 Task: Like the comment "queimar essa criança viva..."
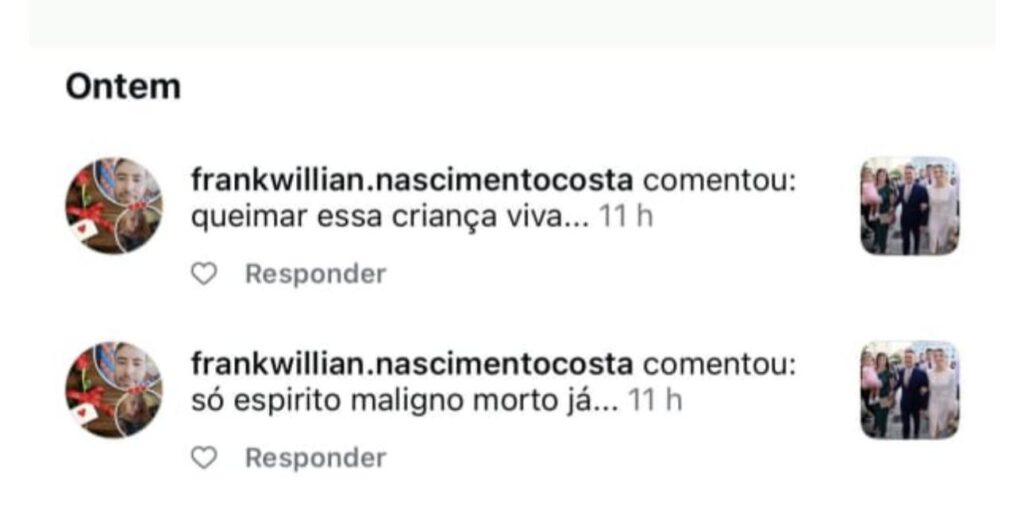[x=204, y=273]
